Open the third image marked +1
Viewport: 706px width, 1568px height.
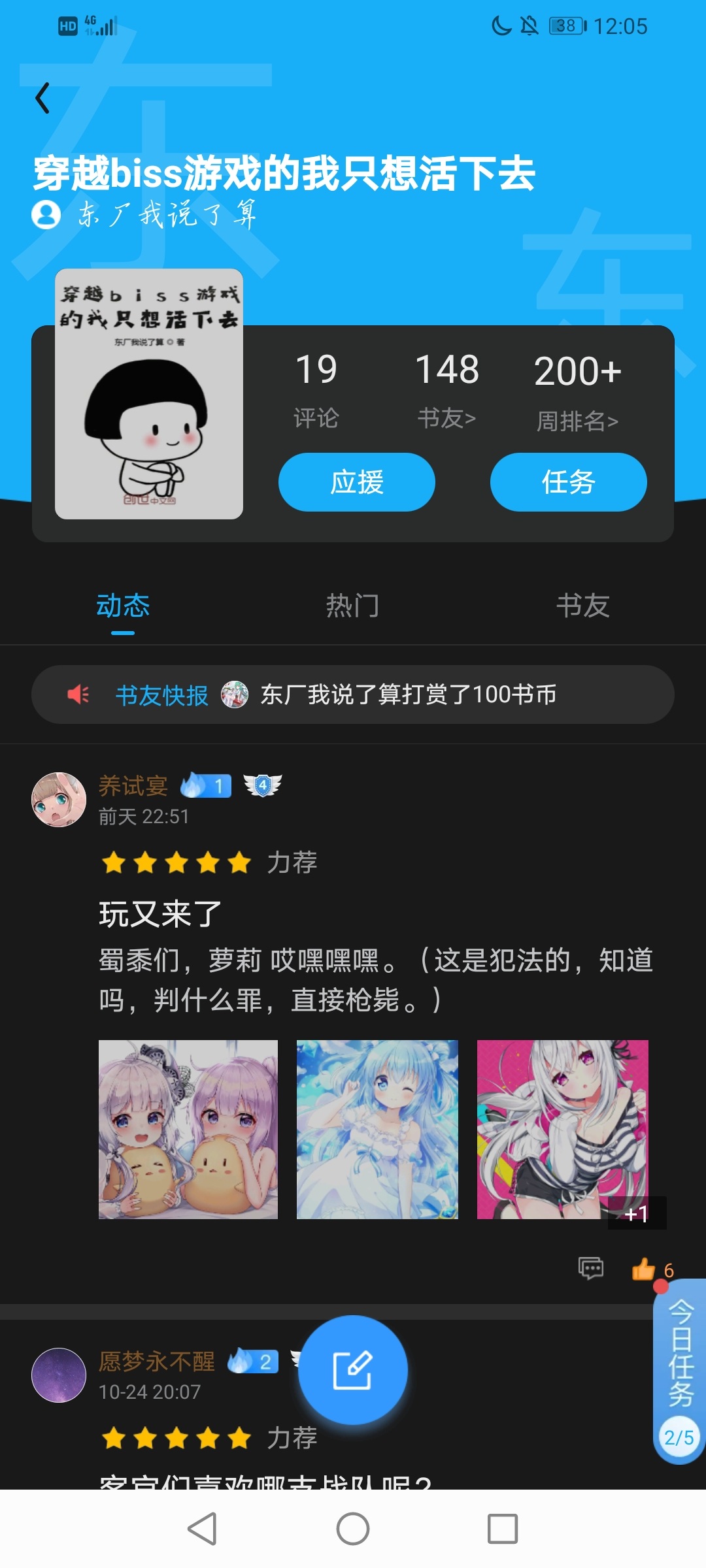[563, 1130]
